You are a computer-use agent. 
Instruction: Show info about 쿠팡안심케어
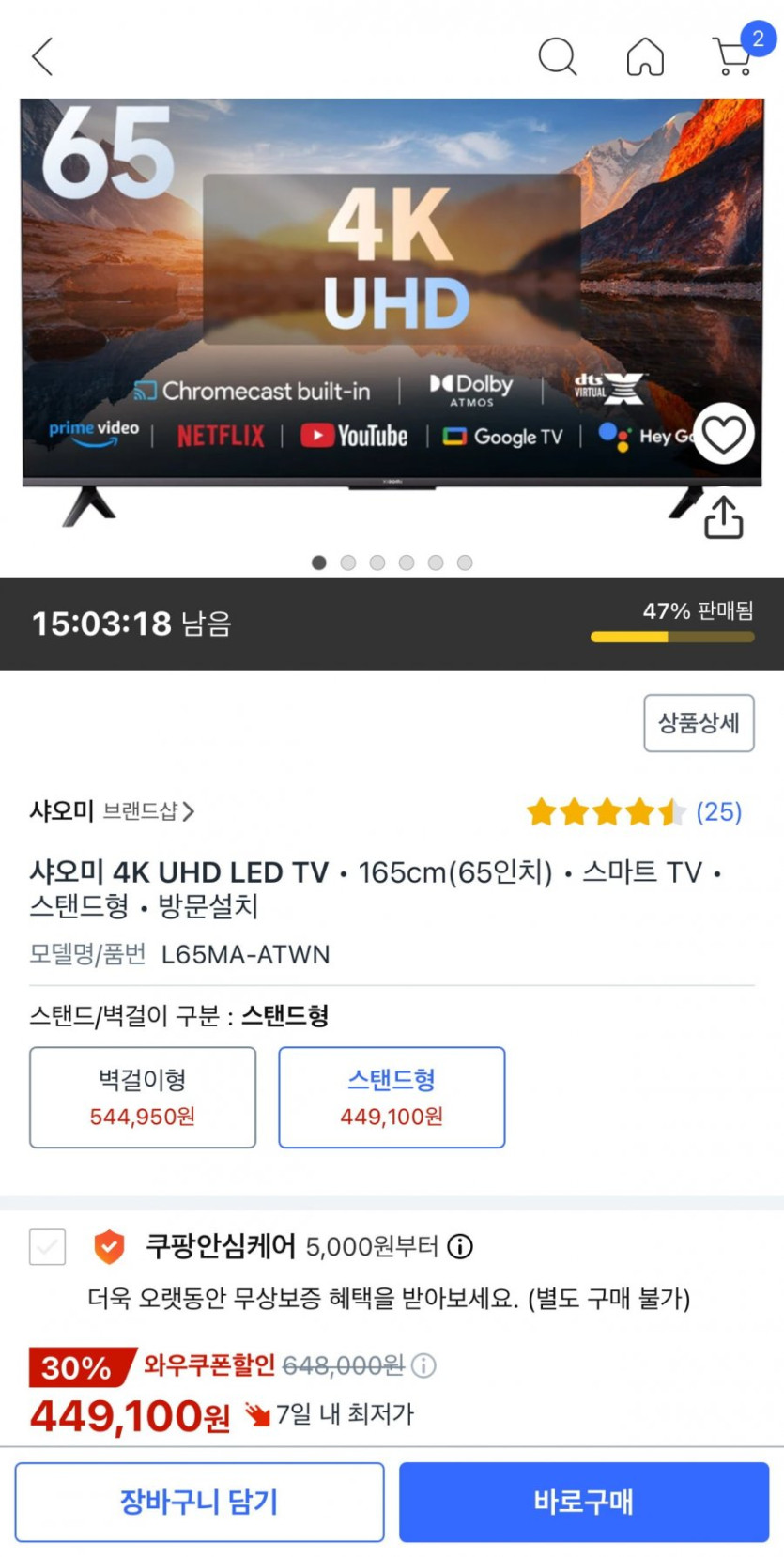460,1246
